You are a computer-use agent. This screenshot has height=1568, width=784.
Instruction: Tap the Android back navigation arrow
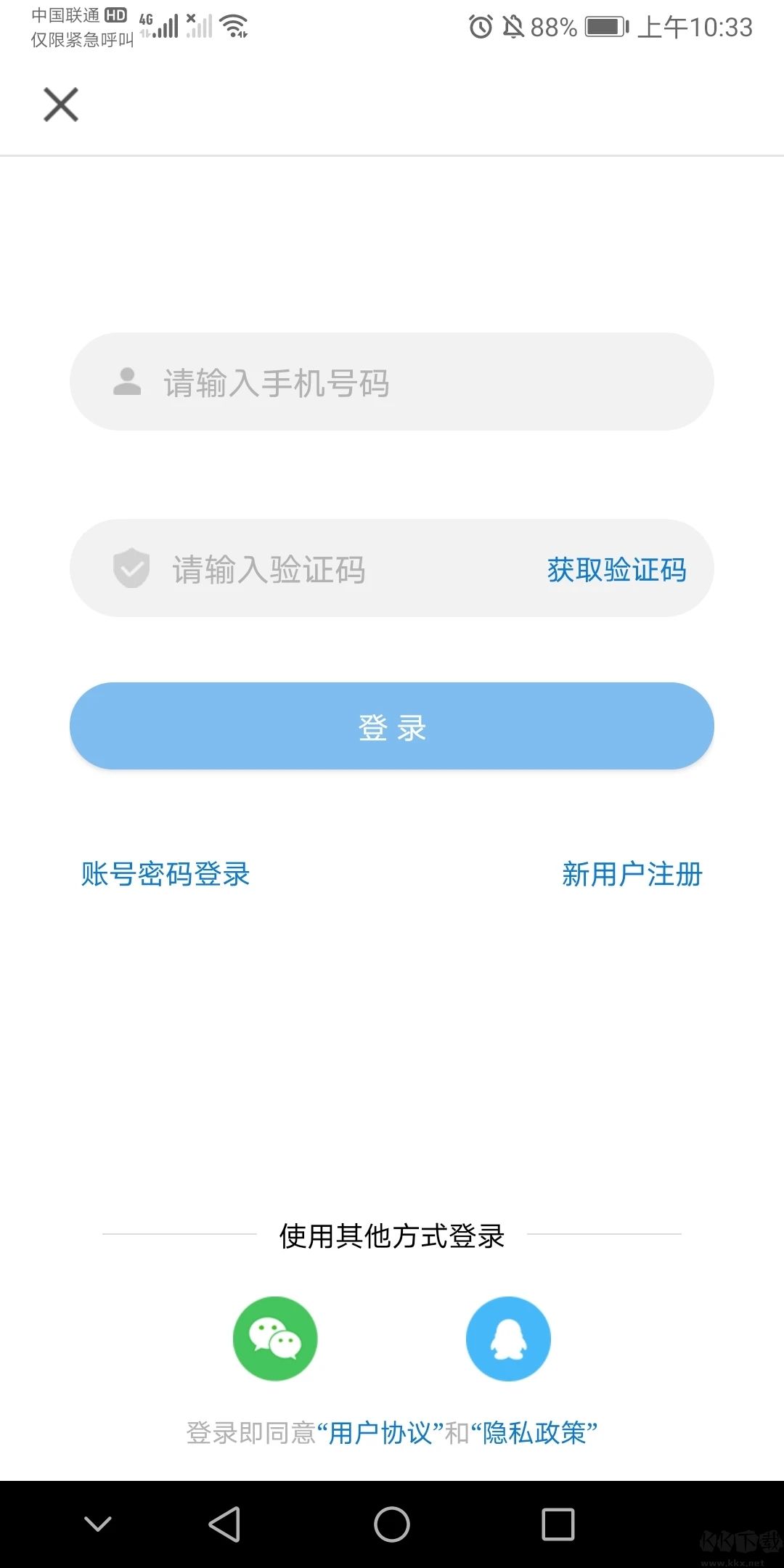pyautogui.click(x=225, y=1524)
